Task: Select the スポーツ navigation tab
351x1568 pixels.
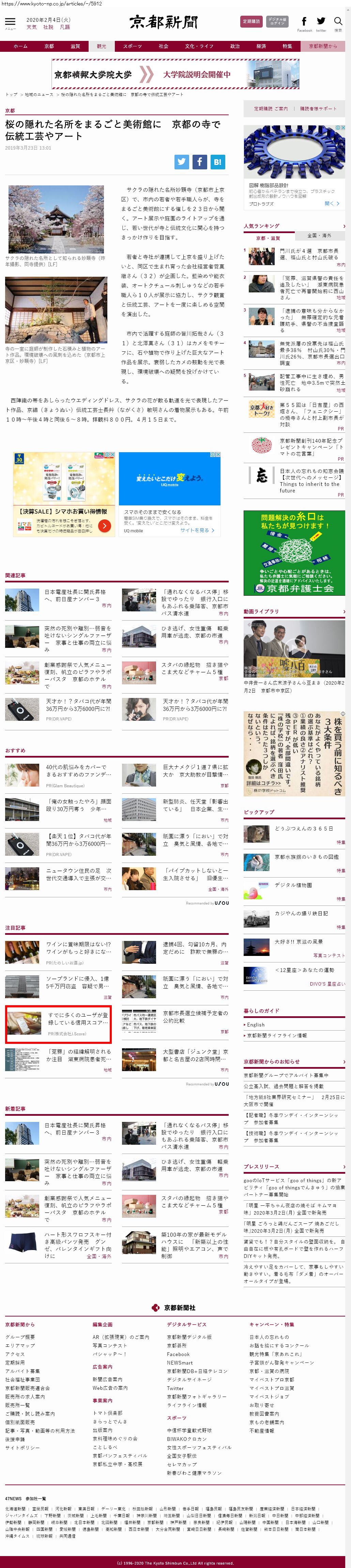Action: point(132,46)
